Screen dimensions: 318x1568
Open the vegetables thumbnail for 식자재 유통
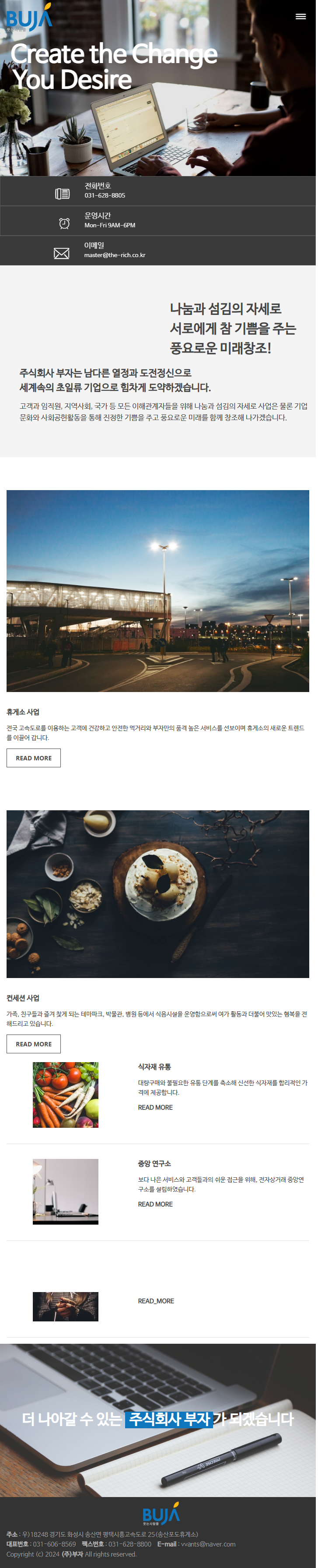(x=65, y=1095)
